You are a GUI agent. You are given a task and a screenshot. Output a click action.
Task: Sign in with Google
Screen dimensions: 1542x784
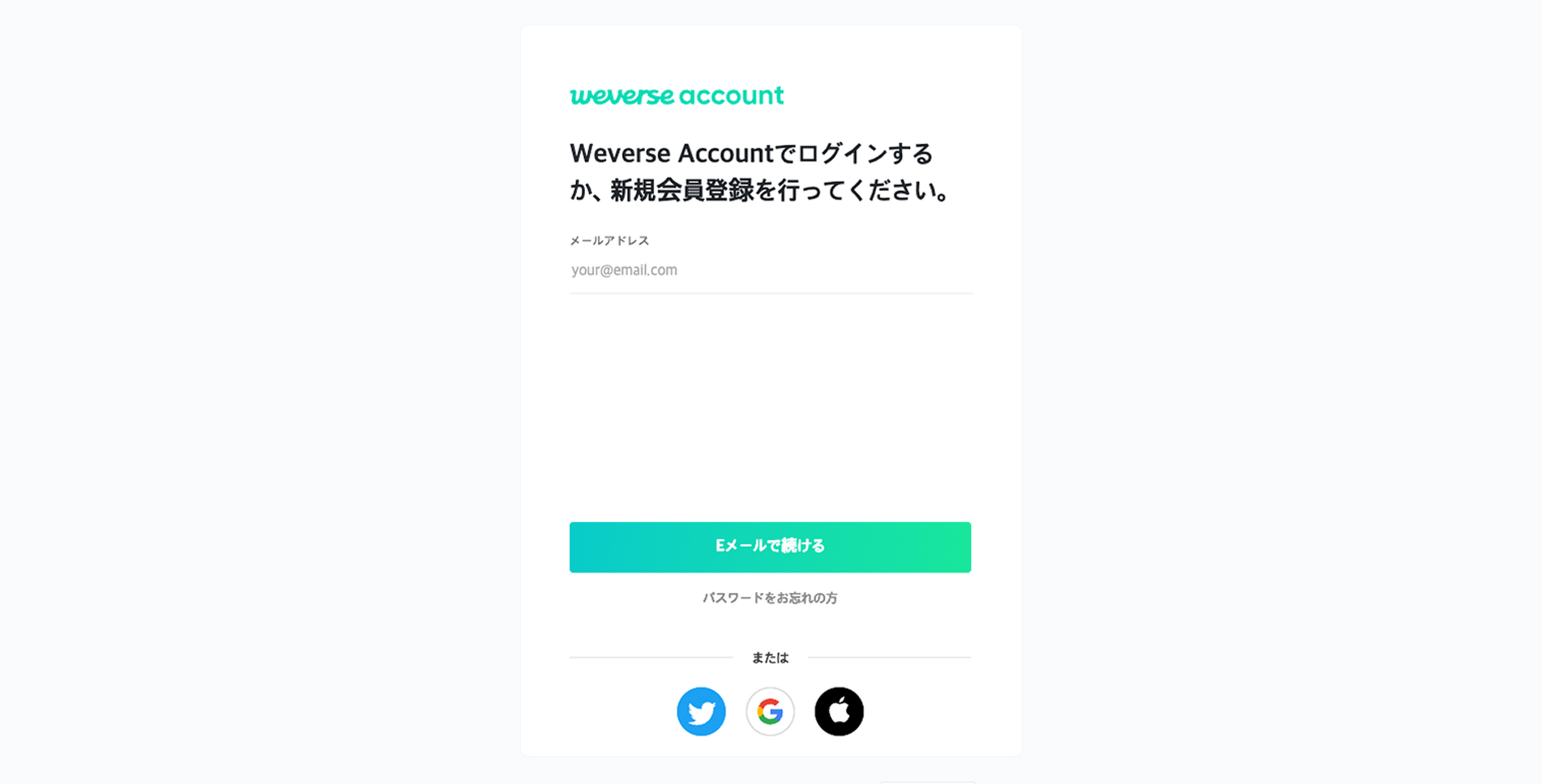[x=770, y=711]
